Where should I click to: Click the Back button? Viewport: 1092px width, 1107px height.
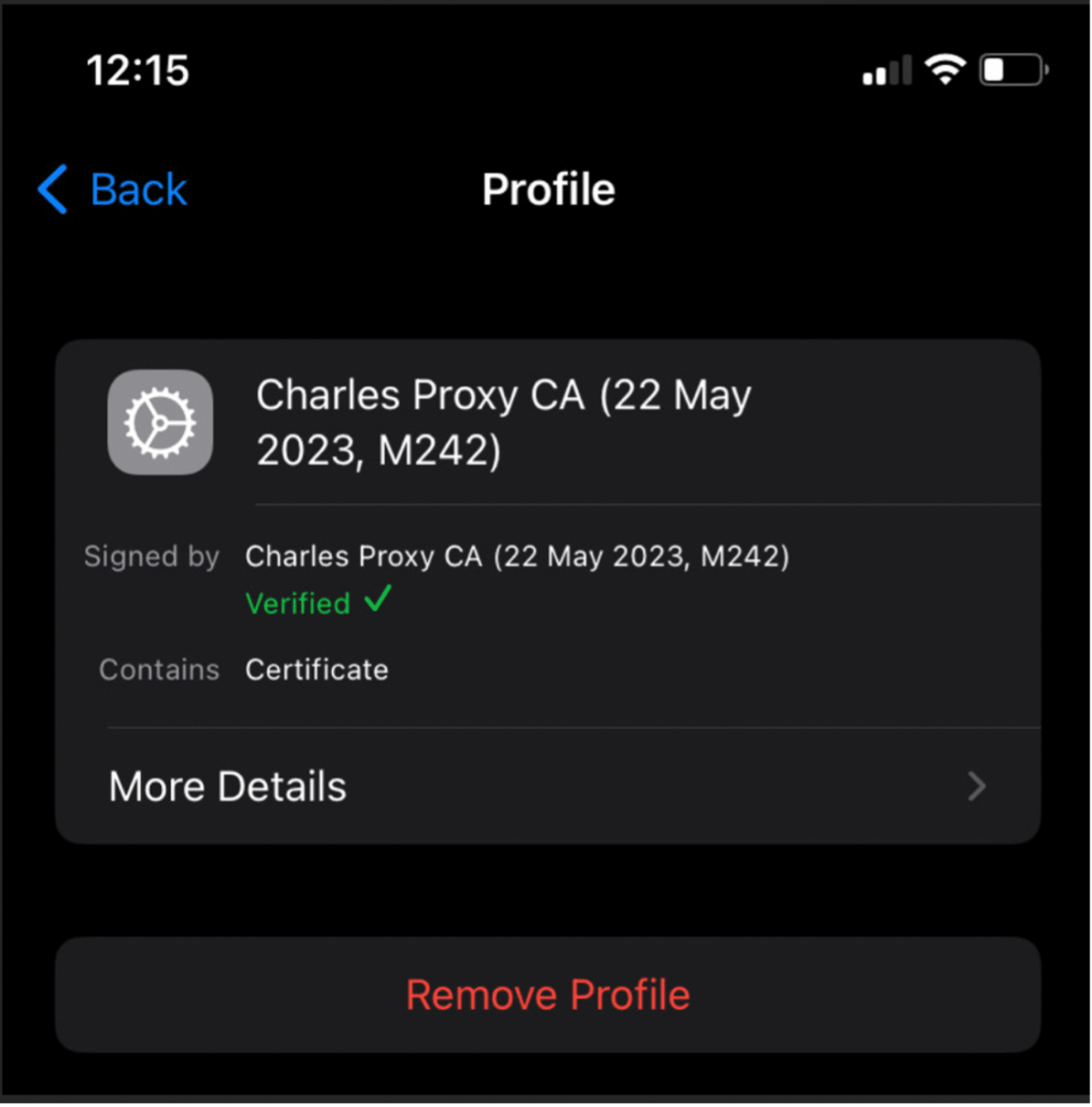click(x=112, y=189)
